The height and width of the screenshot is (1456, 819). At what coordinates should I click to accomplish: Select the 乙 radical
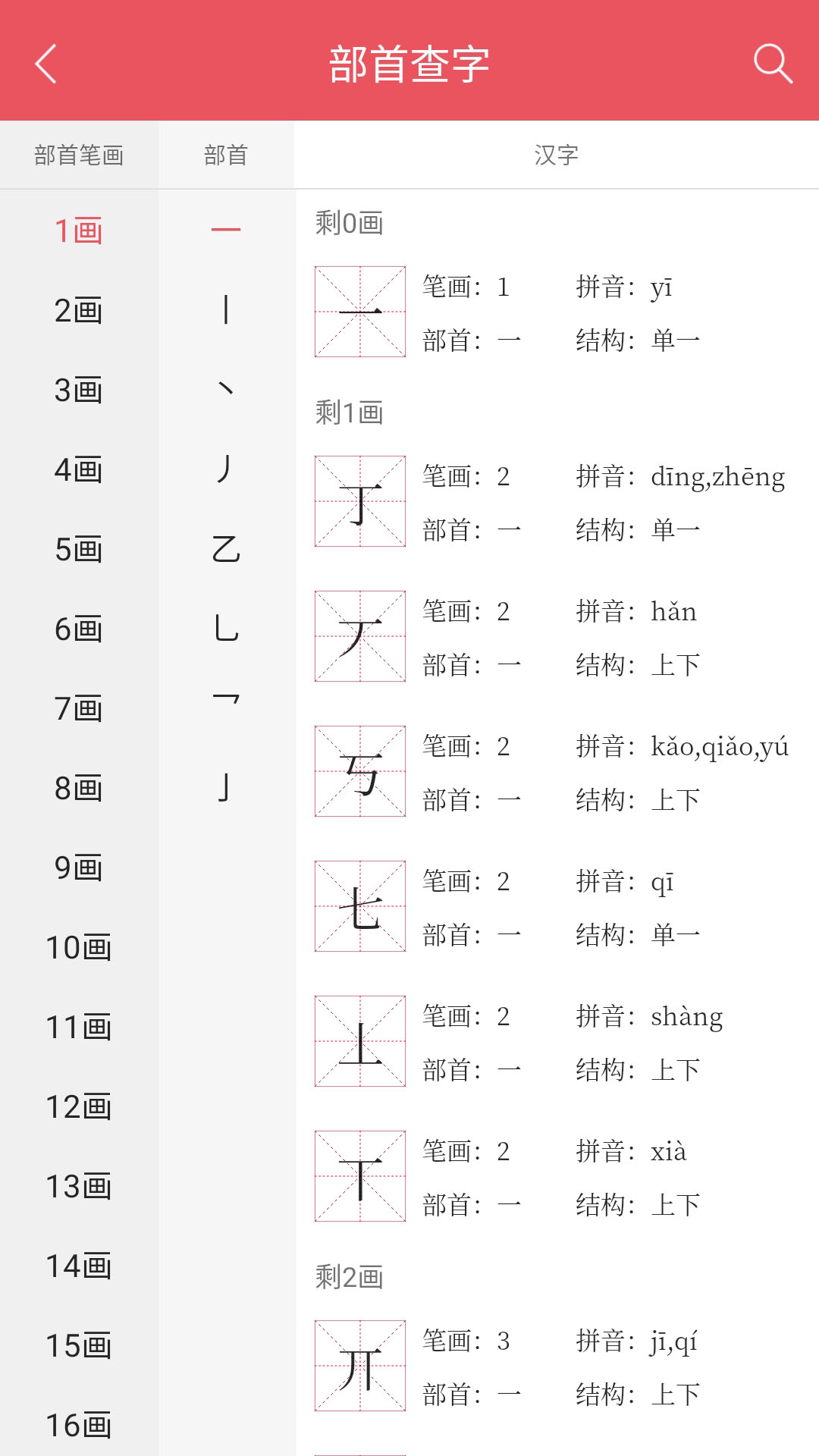pyautogui.click(x=224, y=550)
